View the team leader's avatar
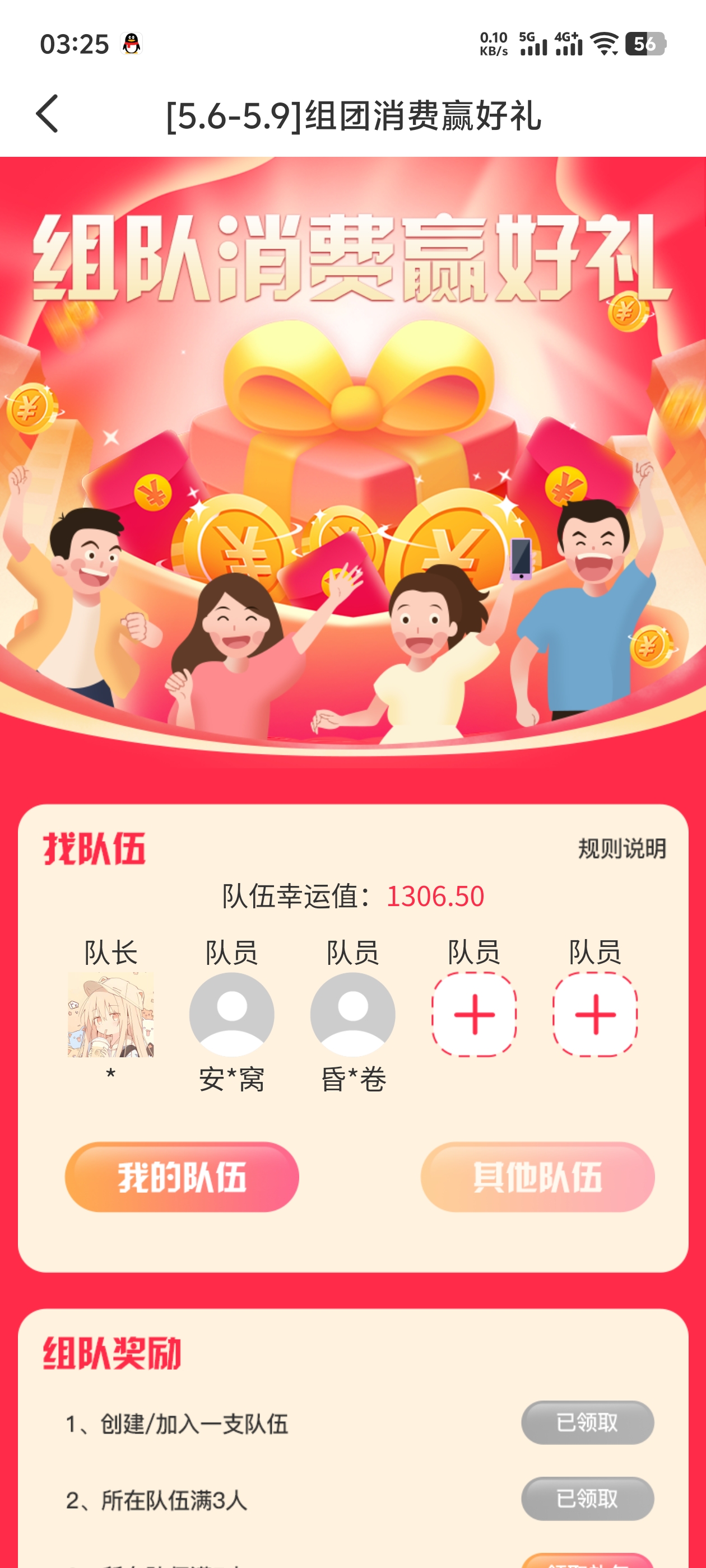This screenshot has height=1568, width=706. point(111,1014)
